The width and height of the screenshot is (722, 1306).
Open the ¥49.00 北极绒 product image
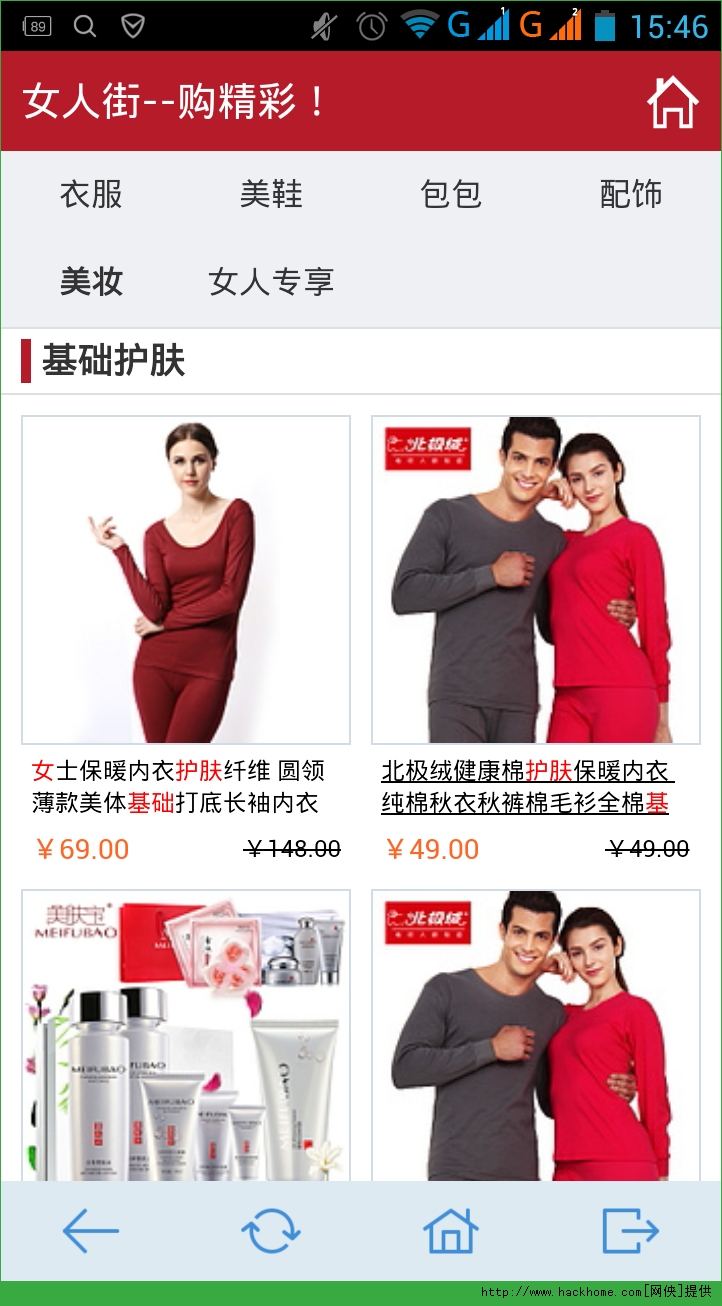[536, 580]
